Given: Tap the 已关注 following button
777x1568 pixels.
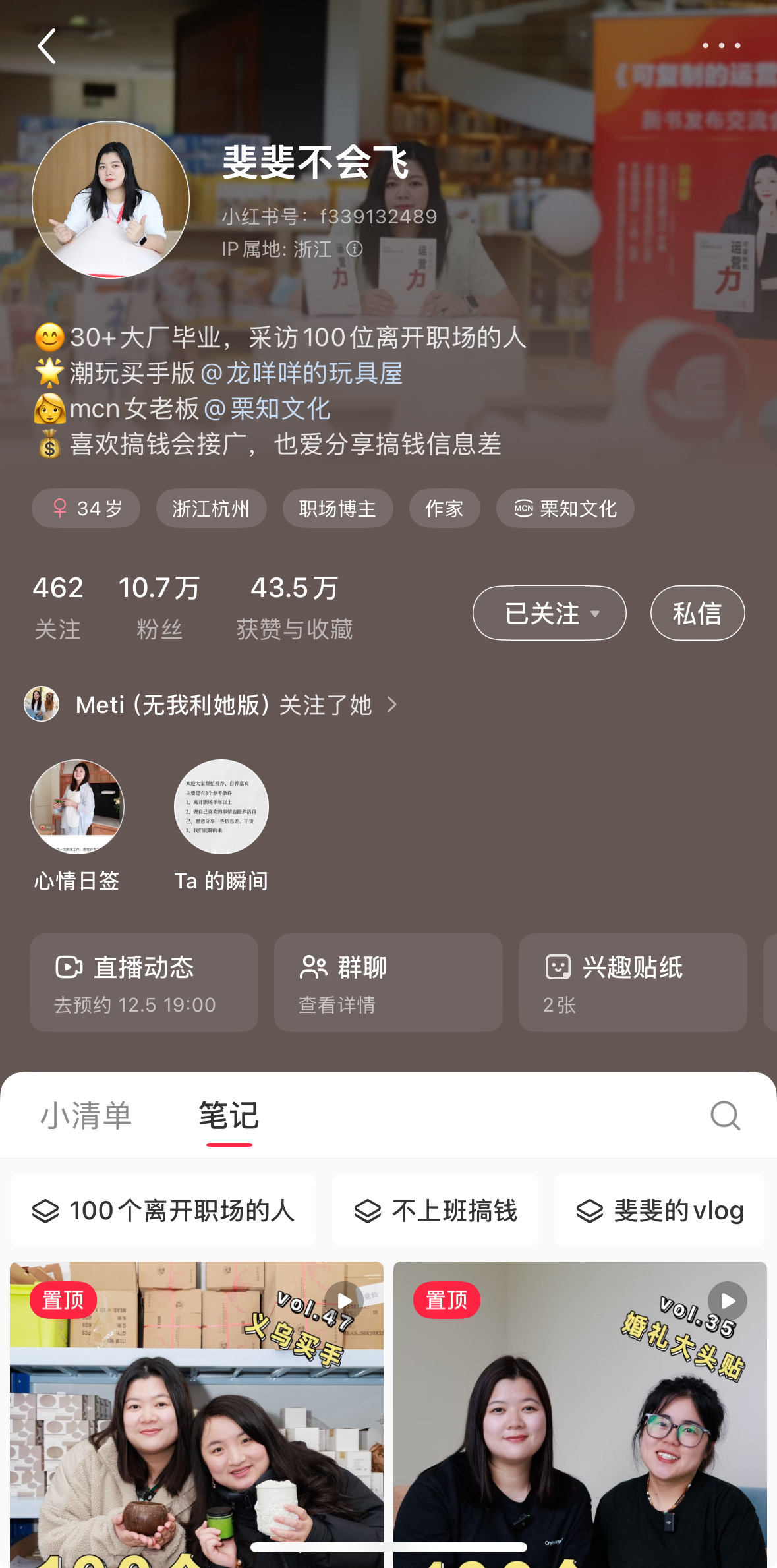Looking at the screenshot, I should 549,613.
